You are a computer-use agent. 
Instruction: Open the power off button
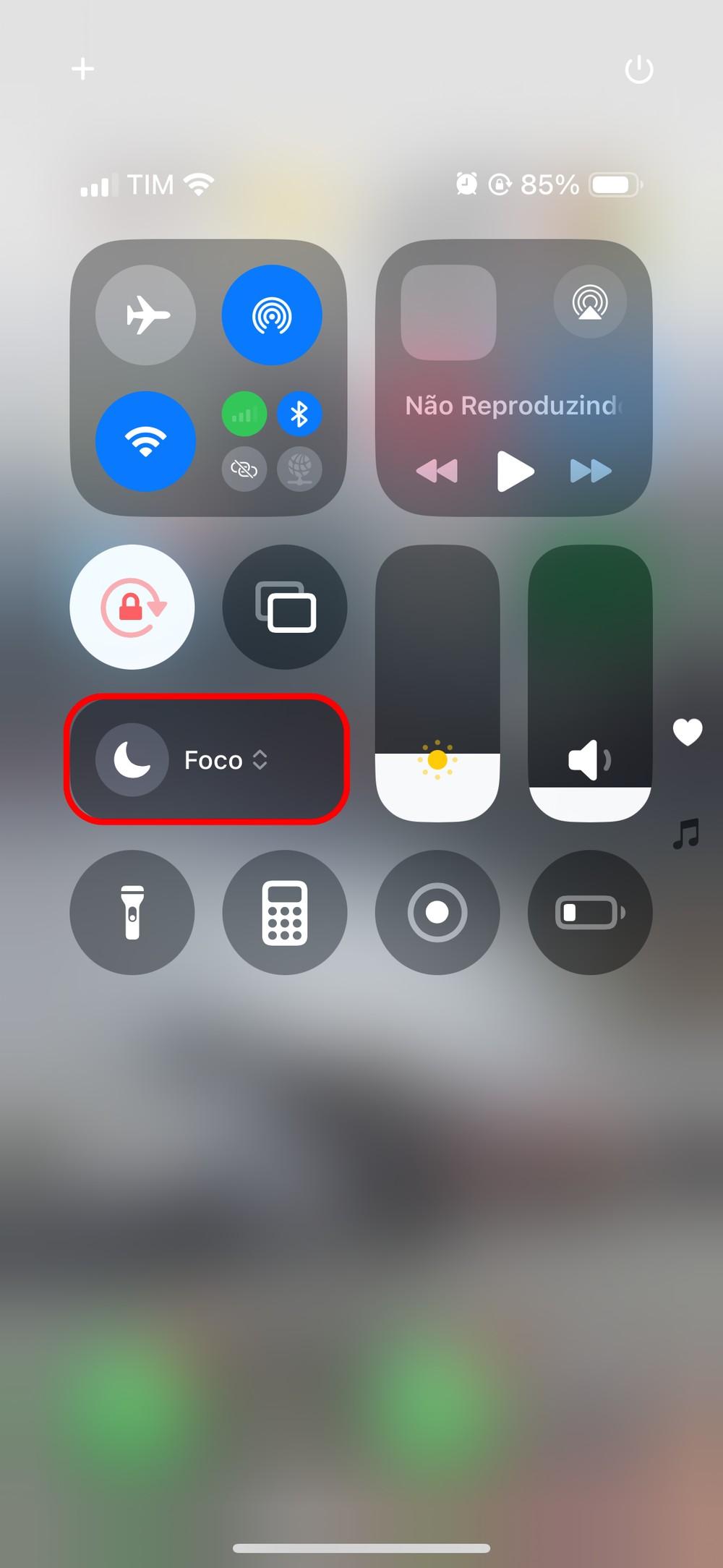click(x=638, y=70)
